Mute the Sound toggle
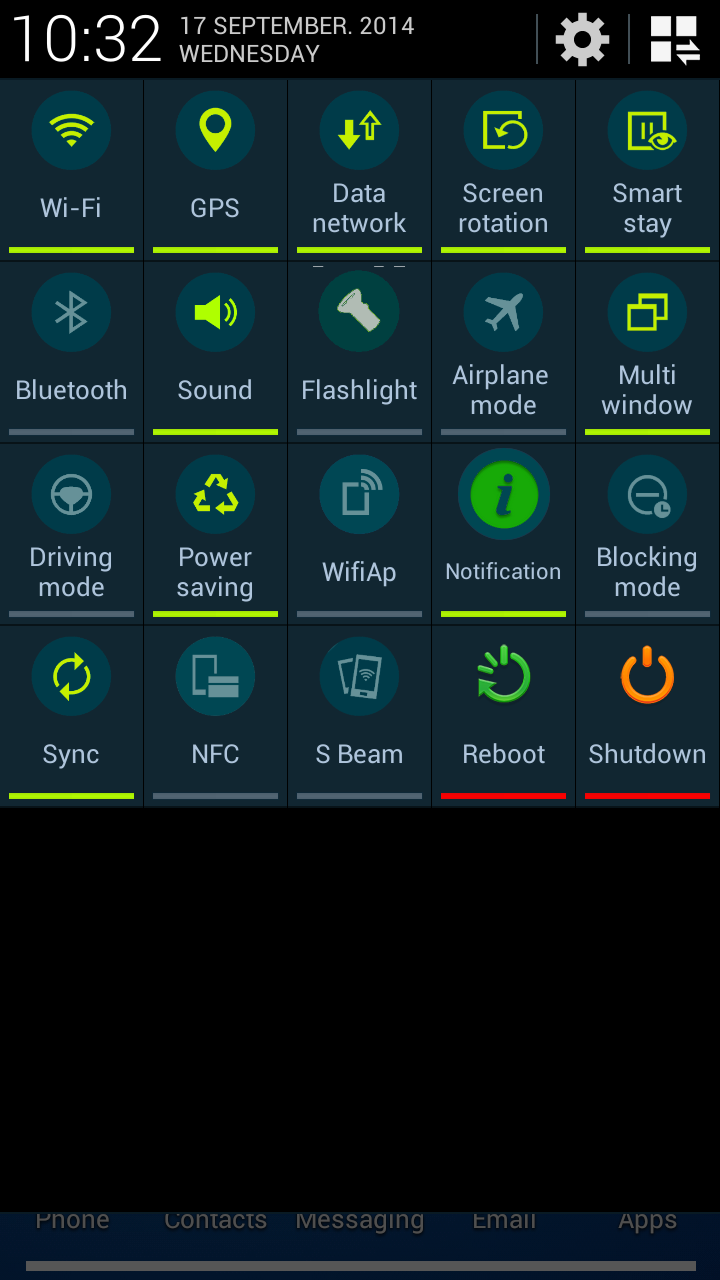 point(215,352)
